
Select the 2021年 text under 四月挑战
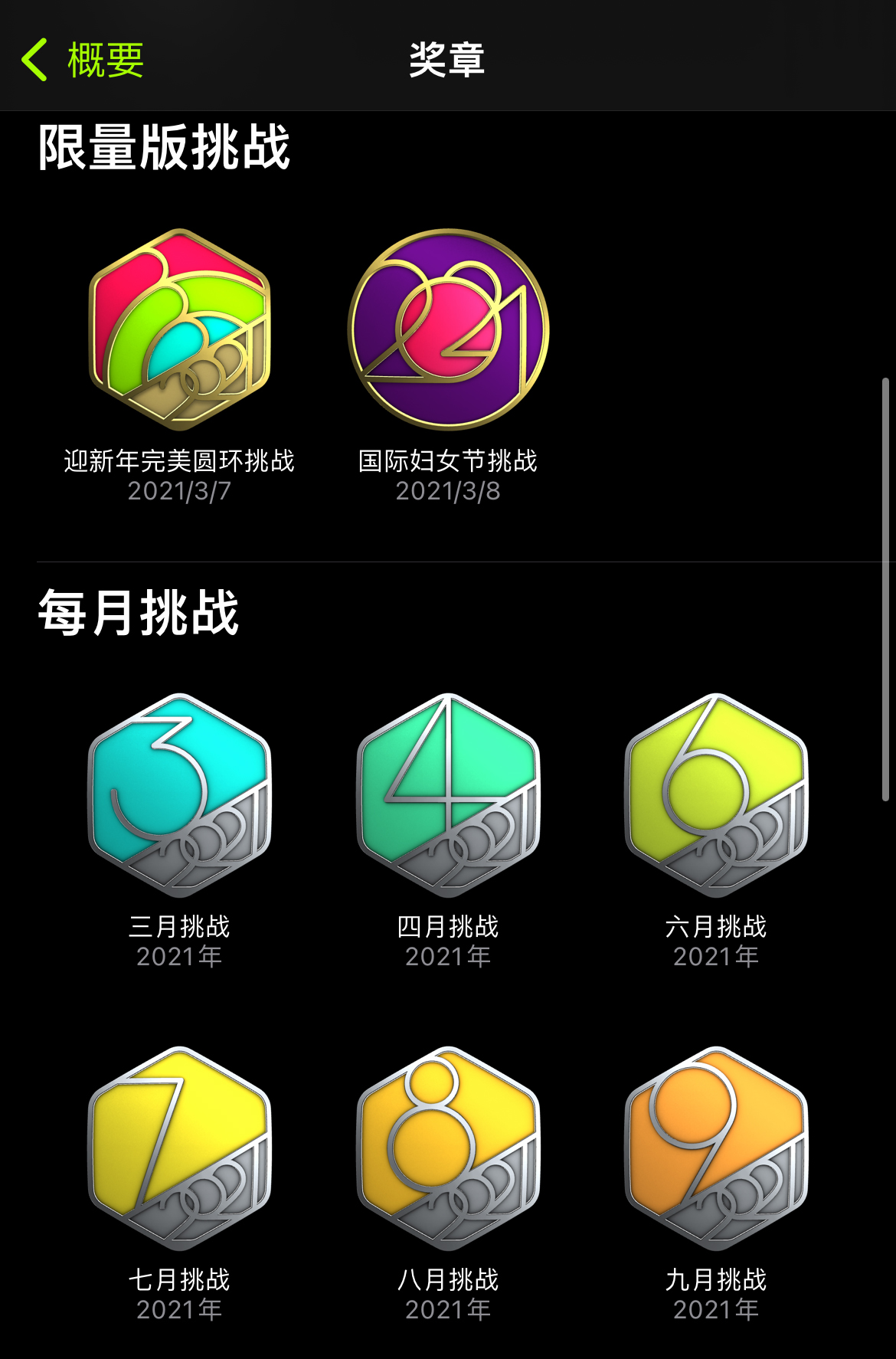point(448,956)
